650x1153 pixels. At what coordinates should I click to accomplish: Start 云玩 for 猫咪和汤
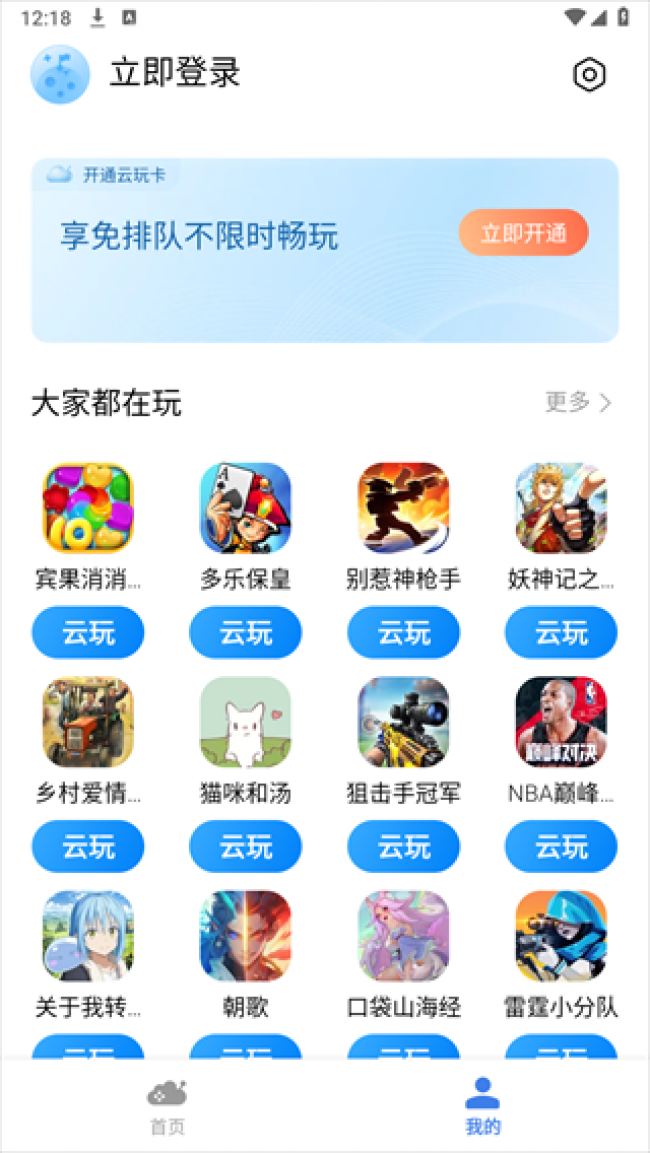(x=245, y=847)
